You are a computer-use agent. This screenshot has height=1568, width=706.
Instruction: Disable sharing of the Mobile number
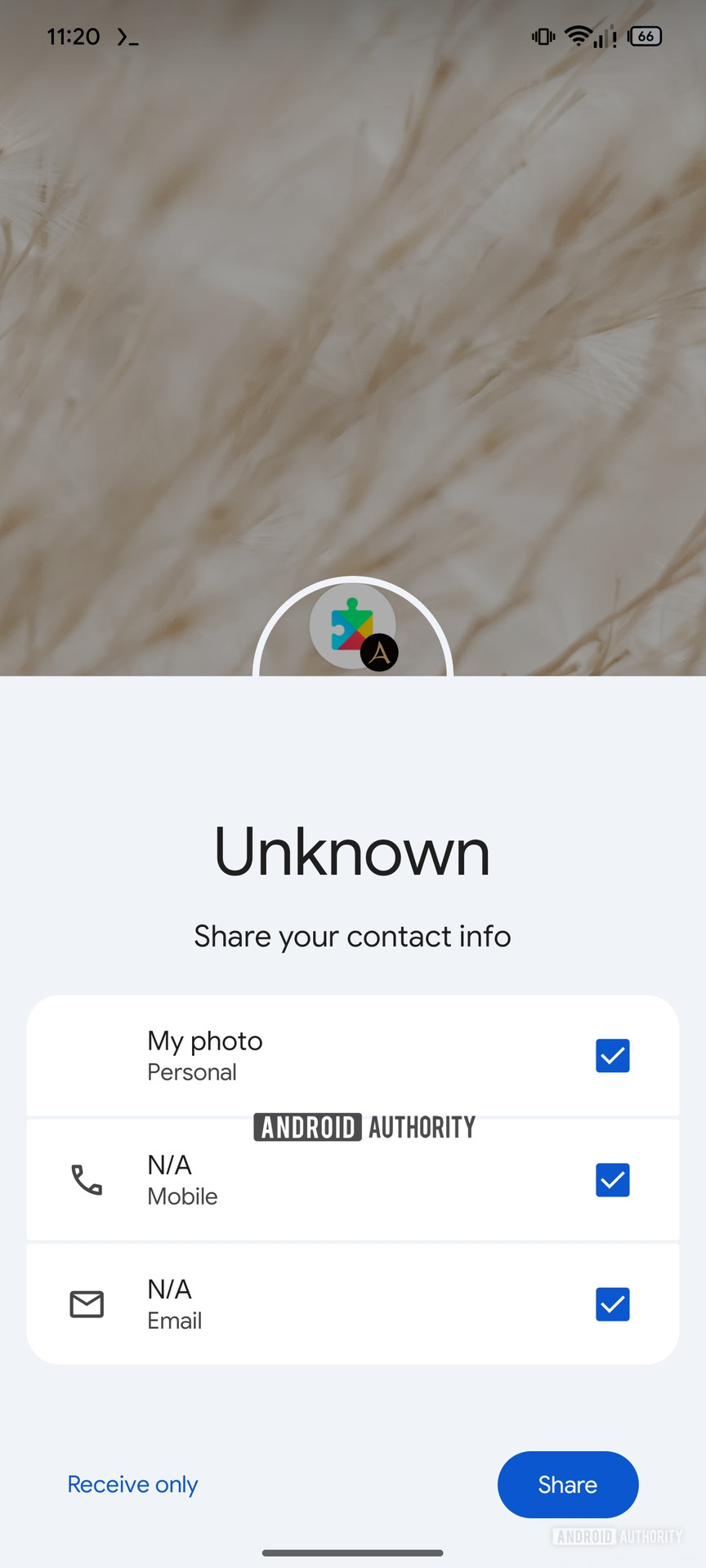[612, 1180]
